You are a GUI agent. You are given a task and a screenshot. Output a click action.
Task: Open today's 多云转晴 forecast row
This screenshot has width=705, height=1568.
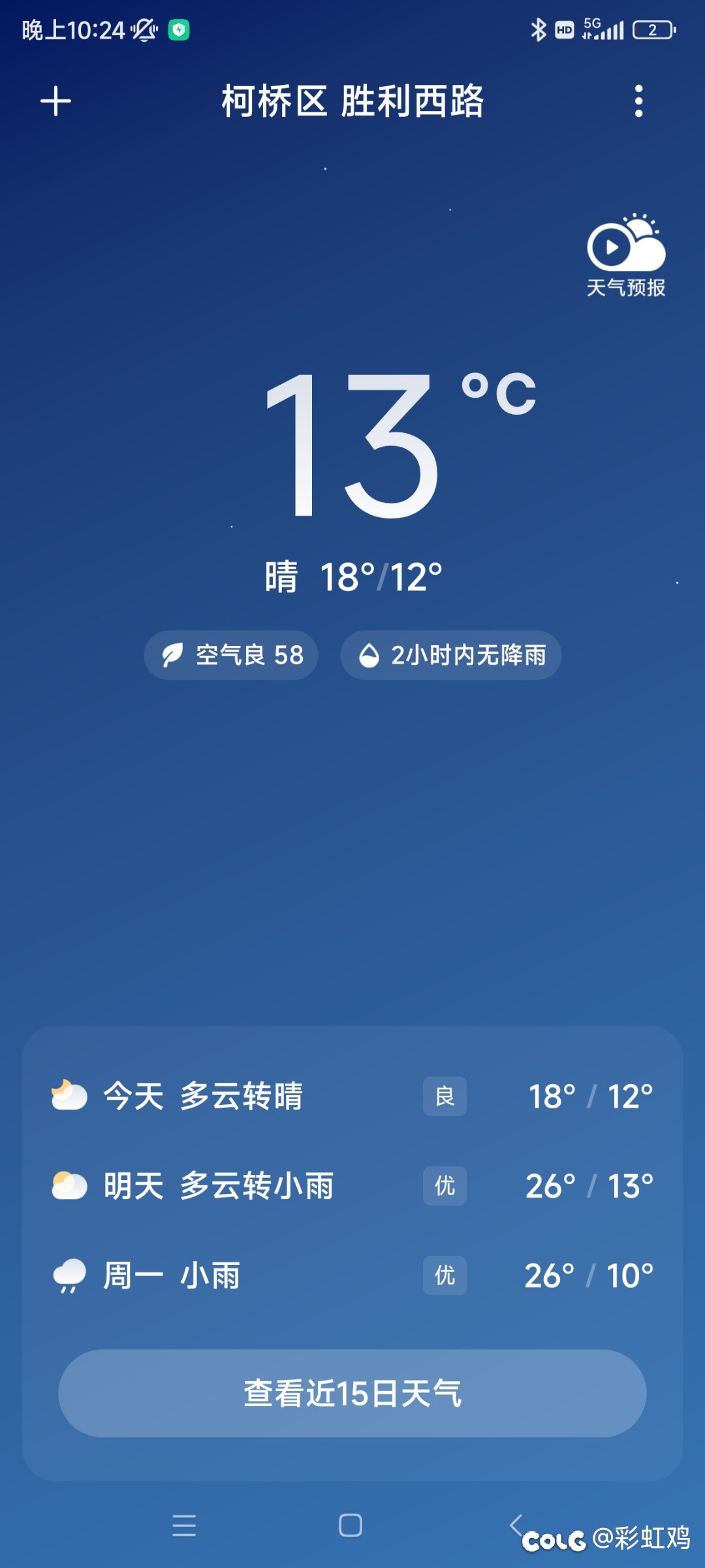[x=352, y=1096]
